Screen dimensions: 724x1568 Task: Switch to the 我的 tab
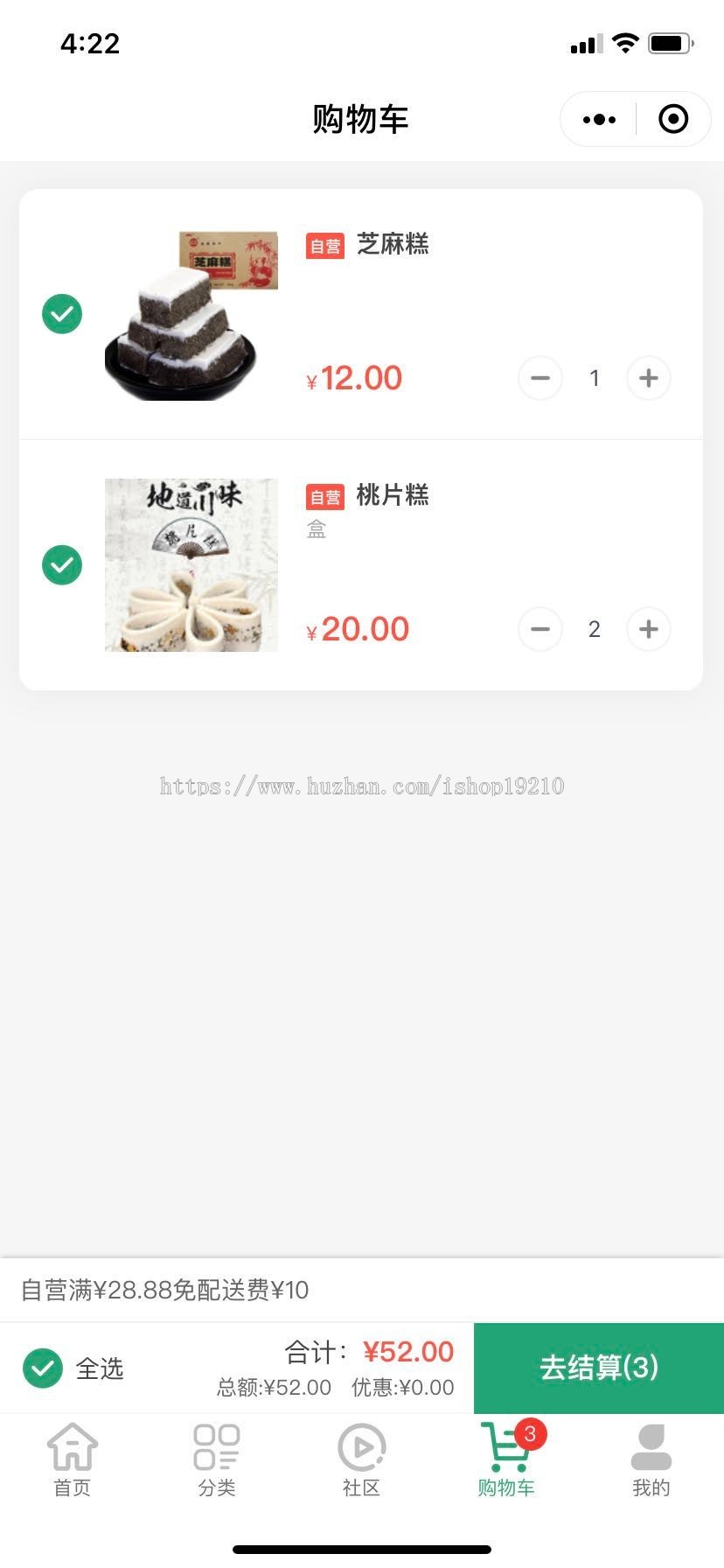[651, 1459]
